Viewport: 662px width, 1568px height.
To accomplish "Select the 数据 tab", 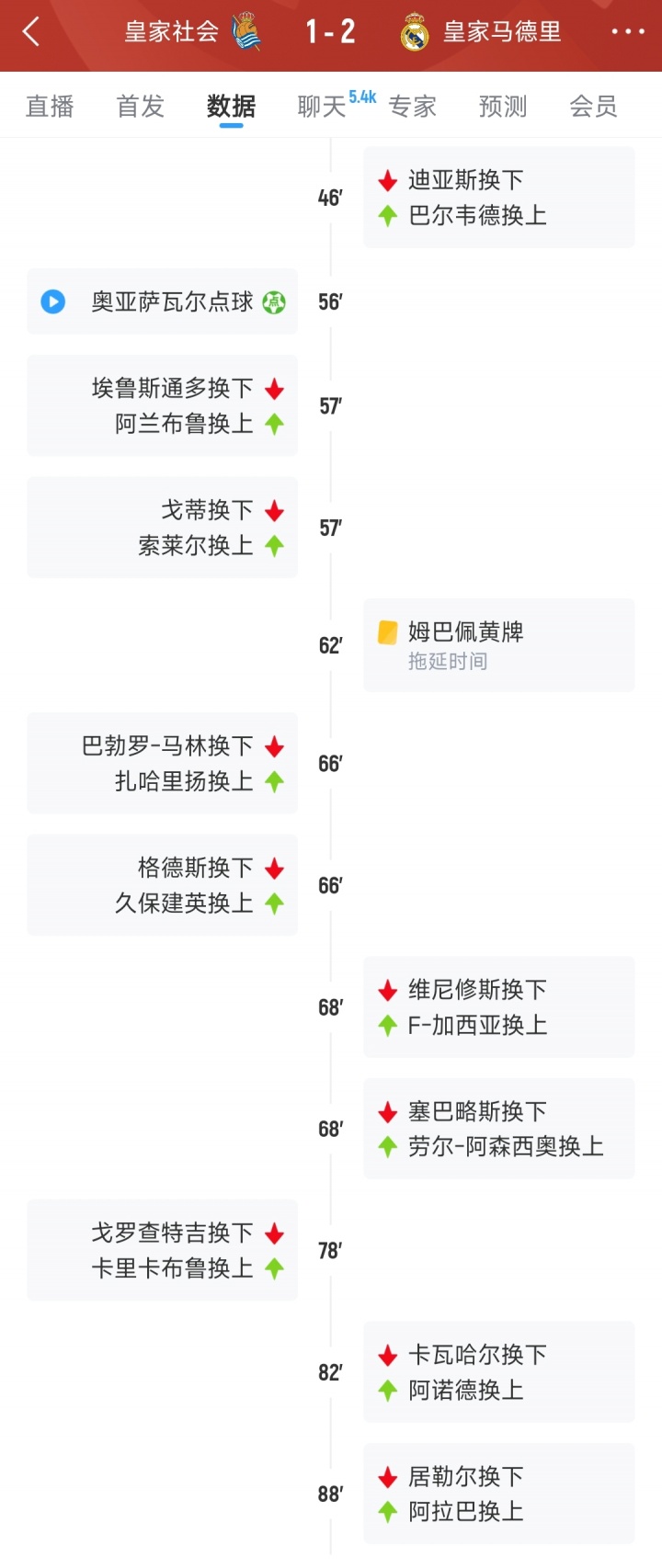I will (x=231, y=107).
